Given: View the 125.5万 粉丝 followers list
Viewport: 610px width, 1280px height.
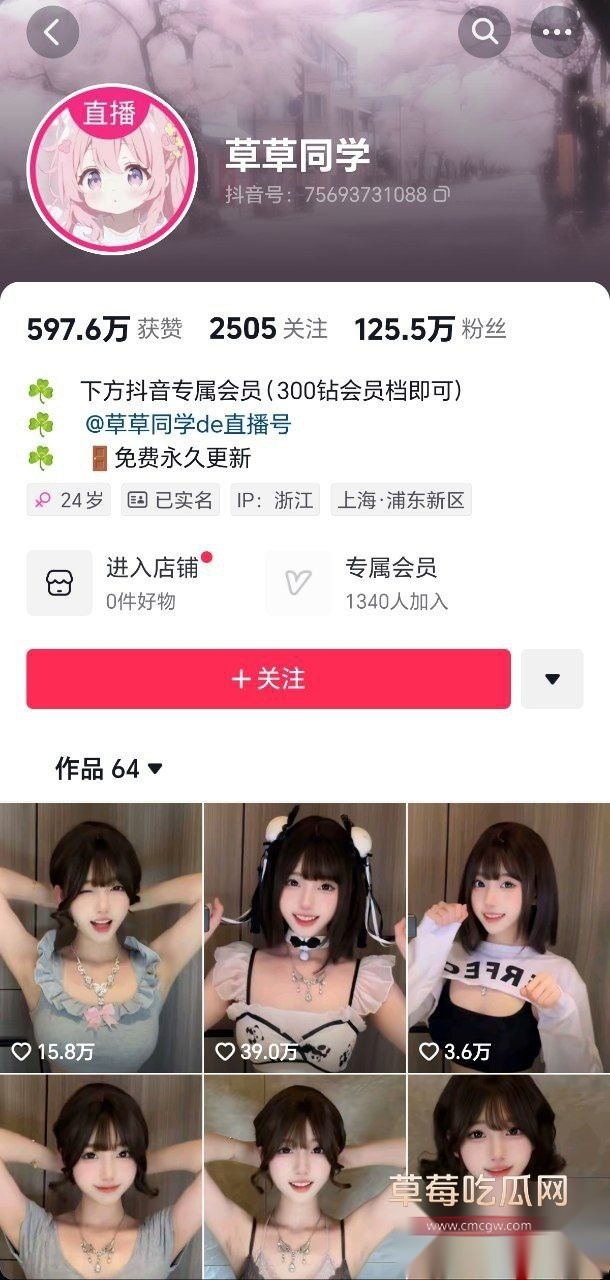Looking at the screenshot, I should tap(430, 329).
